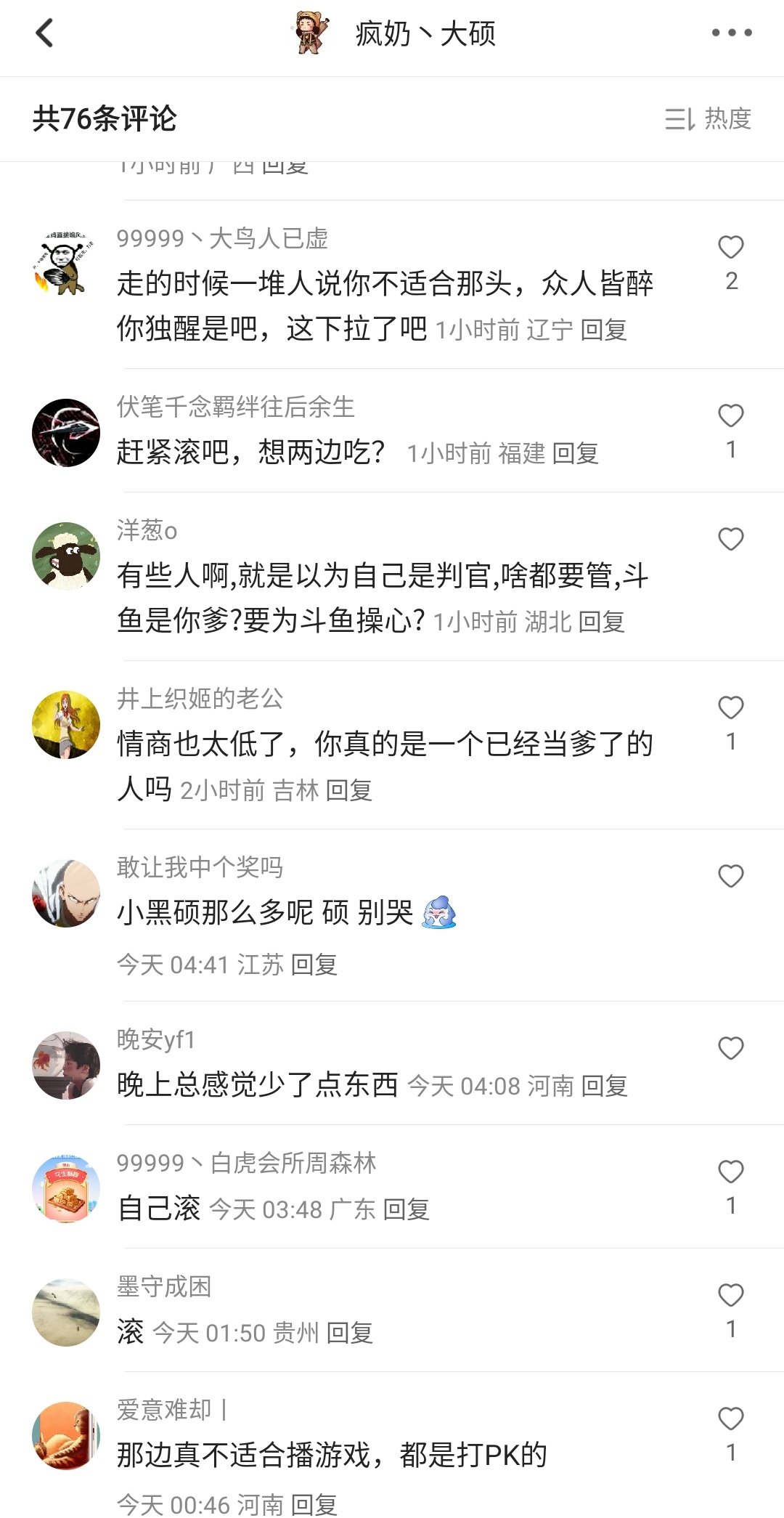
Task: Open 敢让我中个奖吗's profile avatar
Action: [66, 893]
